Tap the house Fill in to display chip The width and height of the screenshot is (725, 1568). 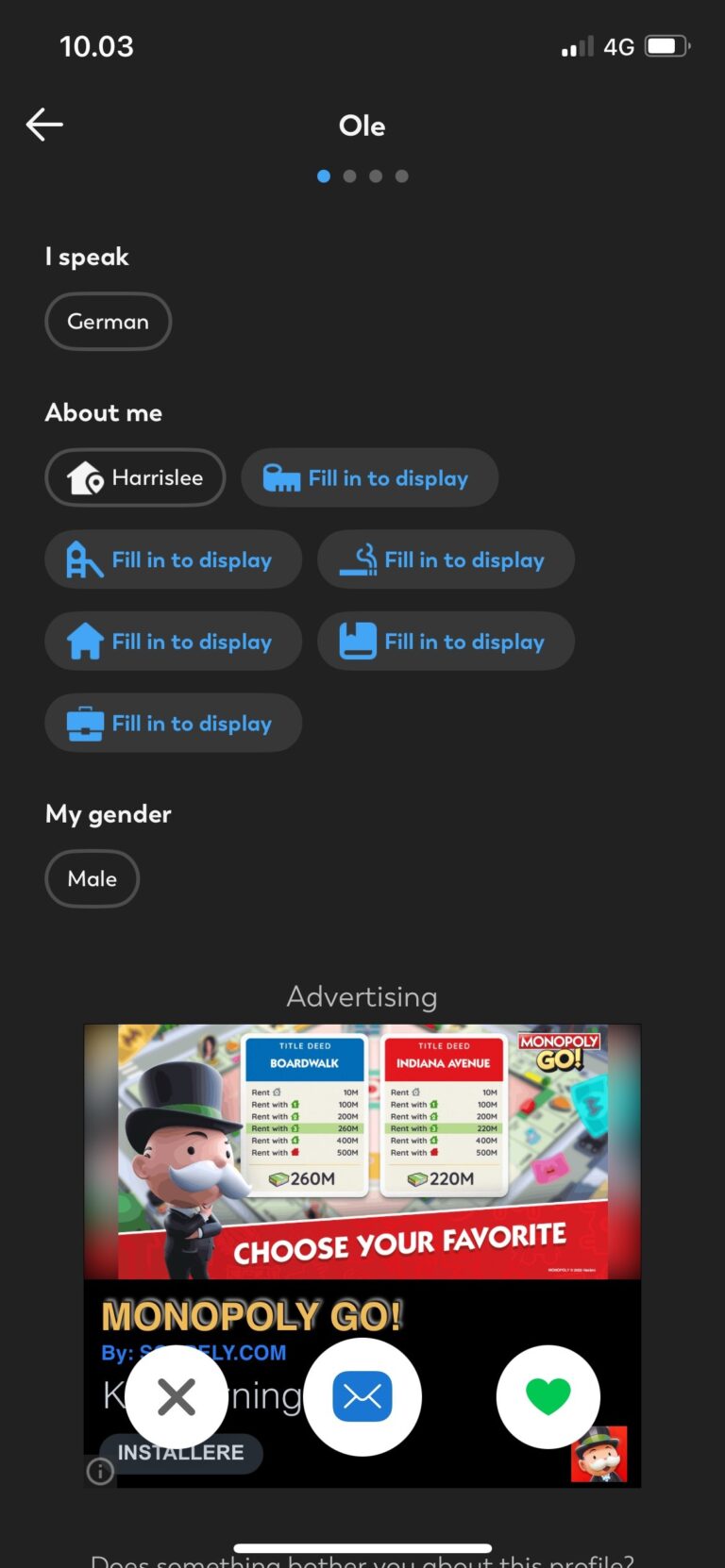pyautogui.click(x=173, y=642)
